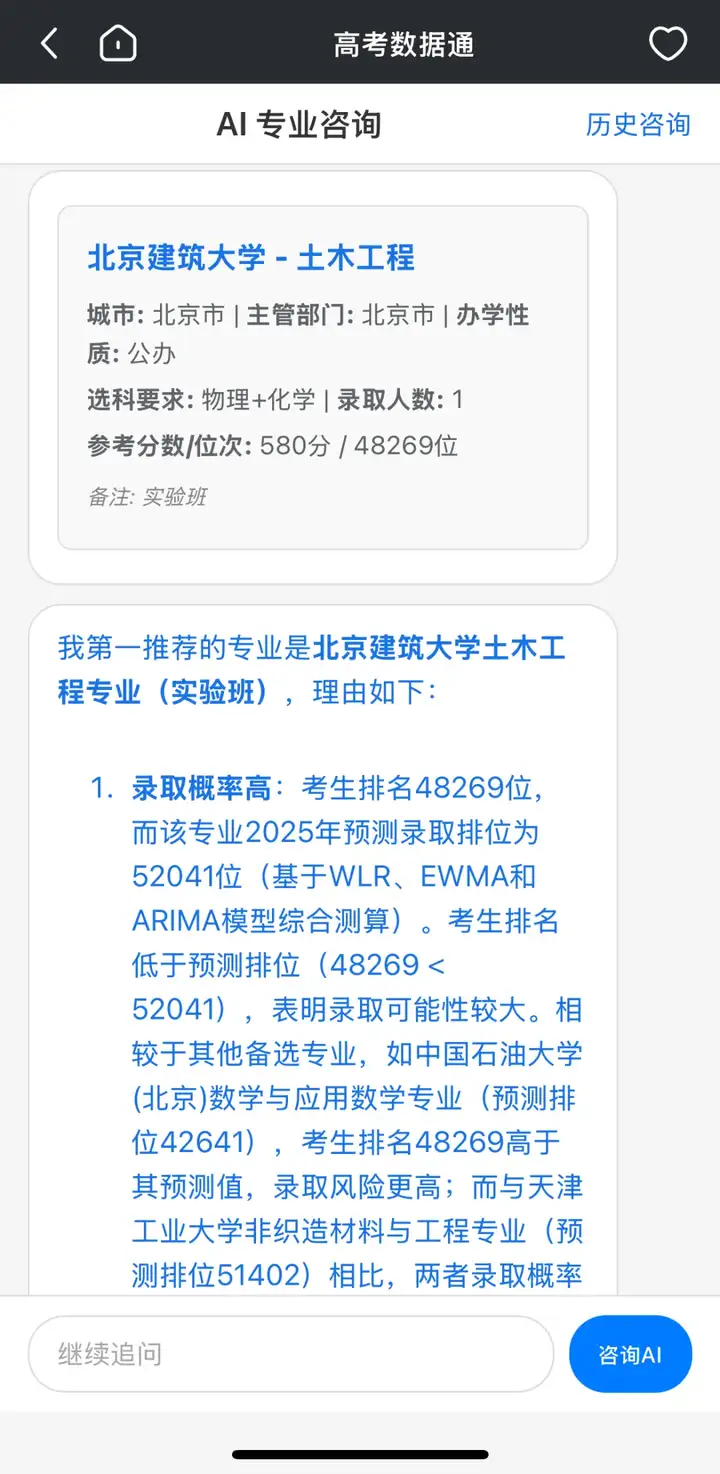
Task: Open the home page icon
Action: click(118, 44)
